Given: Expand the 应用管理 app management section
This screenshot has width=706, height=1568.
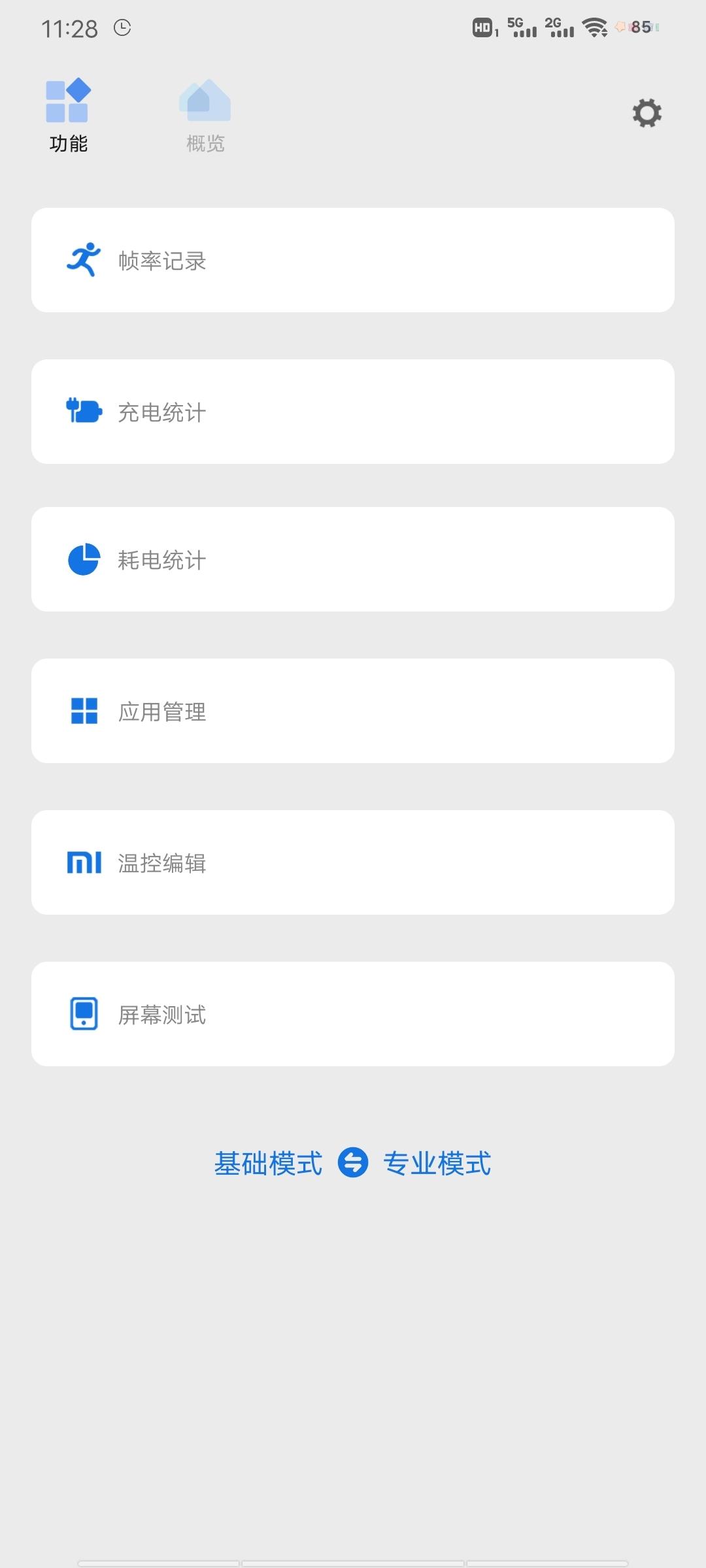Looking at the screenshot, I should click(353, 711).
